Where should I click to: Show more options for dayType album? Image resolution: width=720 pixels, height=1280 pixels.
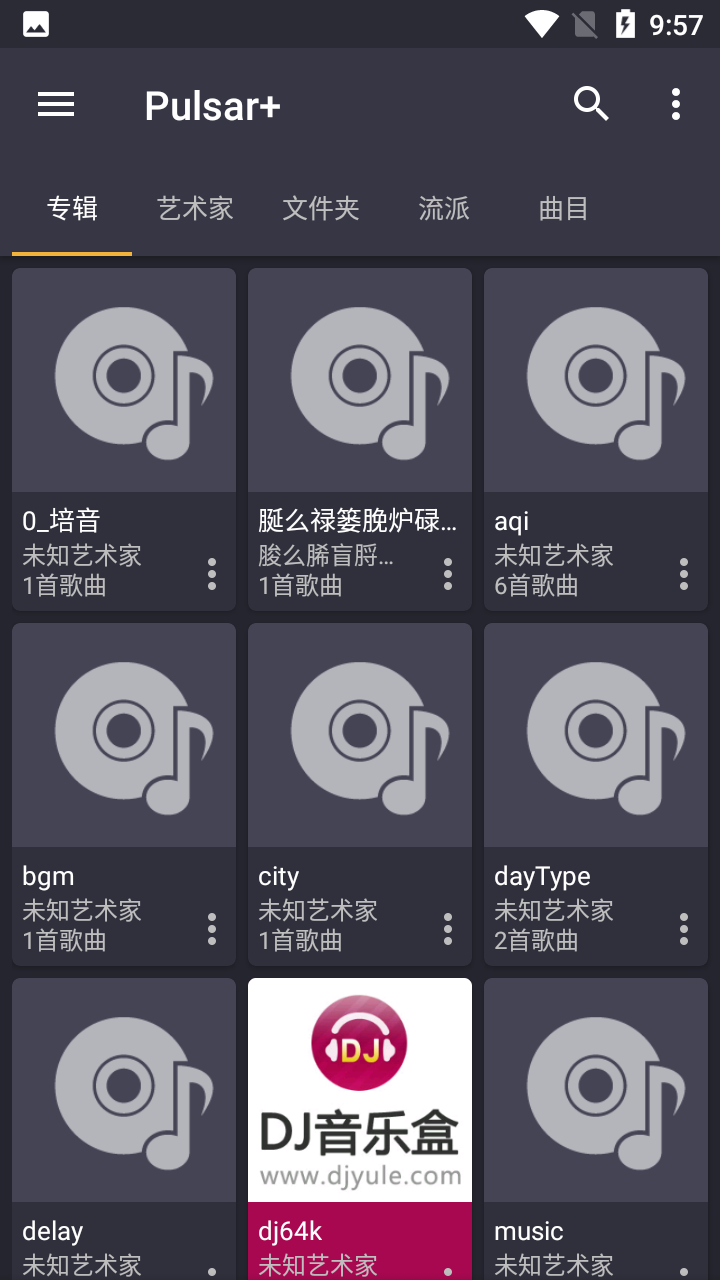[684, 929]
